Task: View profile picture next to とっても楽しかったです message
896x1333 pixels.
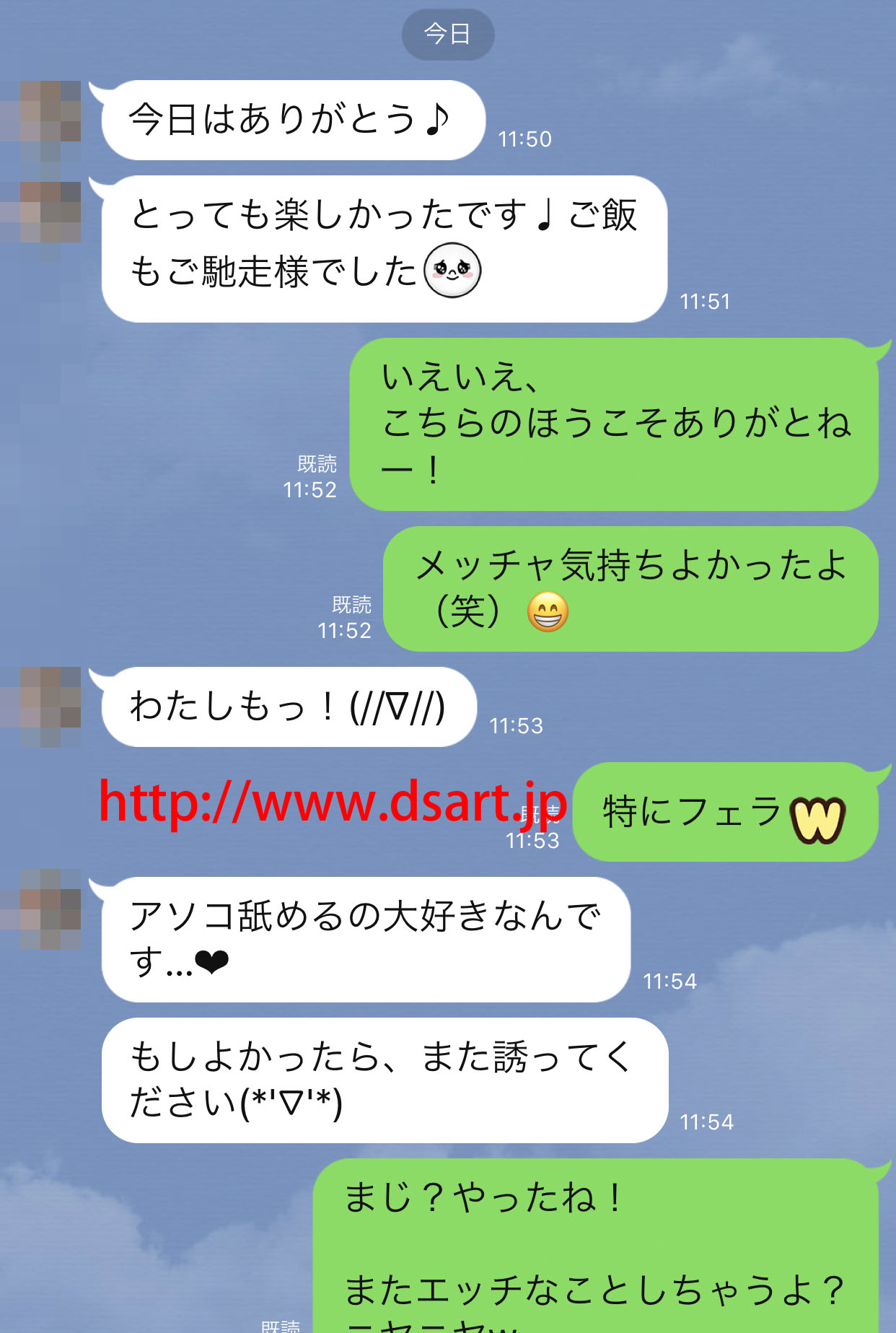Action: pos(45,213)
